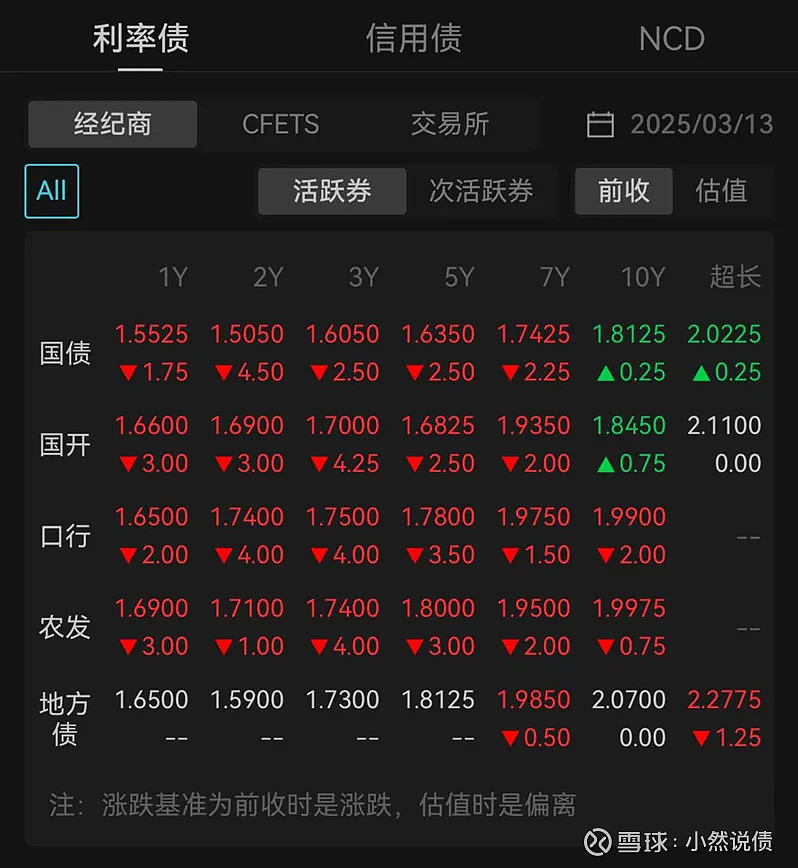Select the 活跃券 option
798x868 pixels.
click(x=332, y=191)
